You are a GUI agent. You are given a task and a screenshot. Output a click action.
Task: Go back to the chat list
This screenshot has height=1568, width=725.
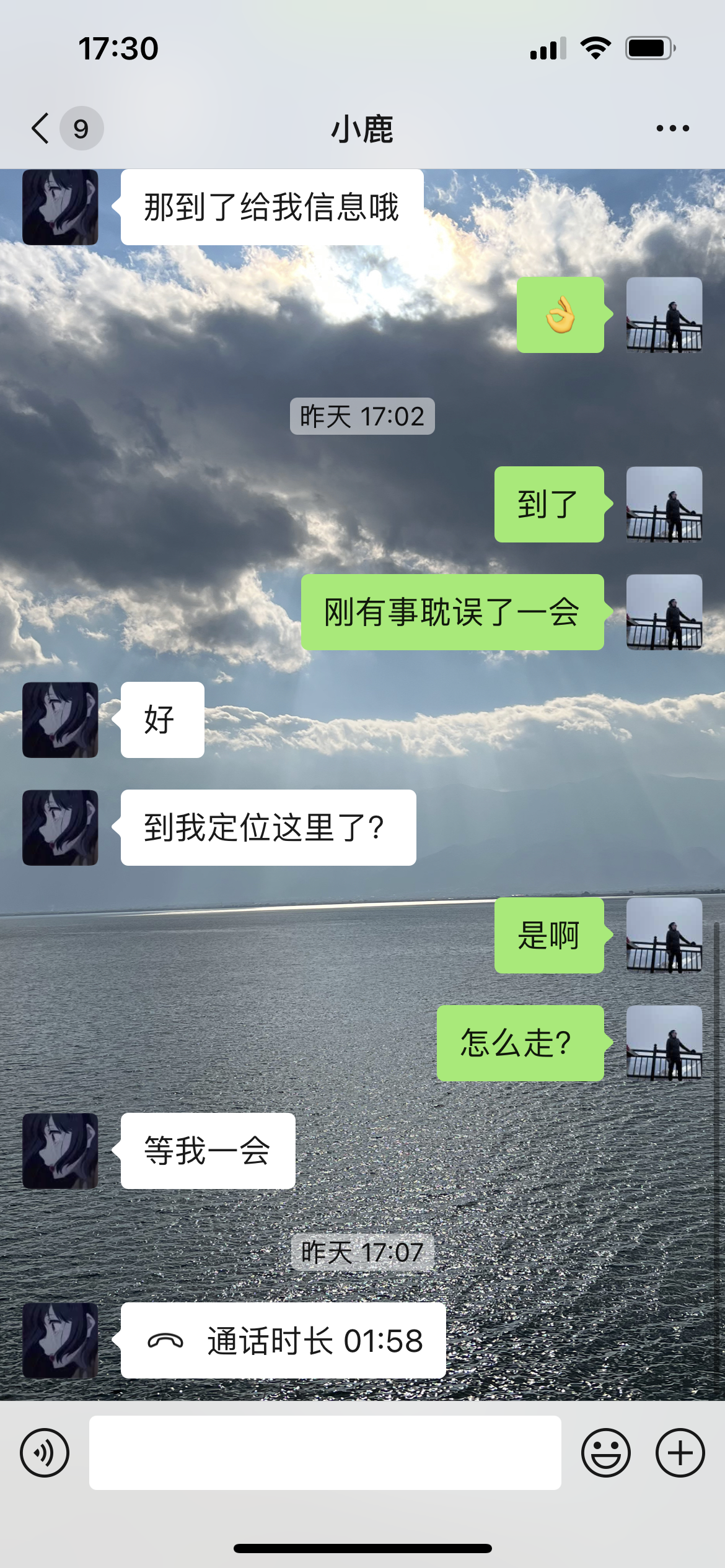(41, 129)
